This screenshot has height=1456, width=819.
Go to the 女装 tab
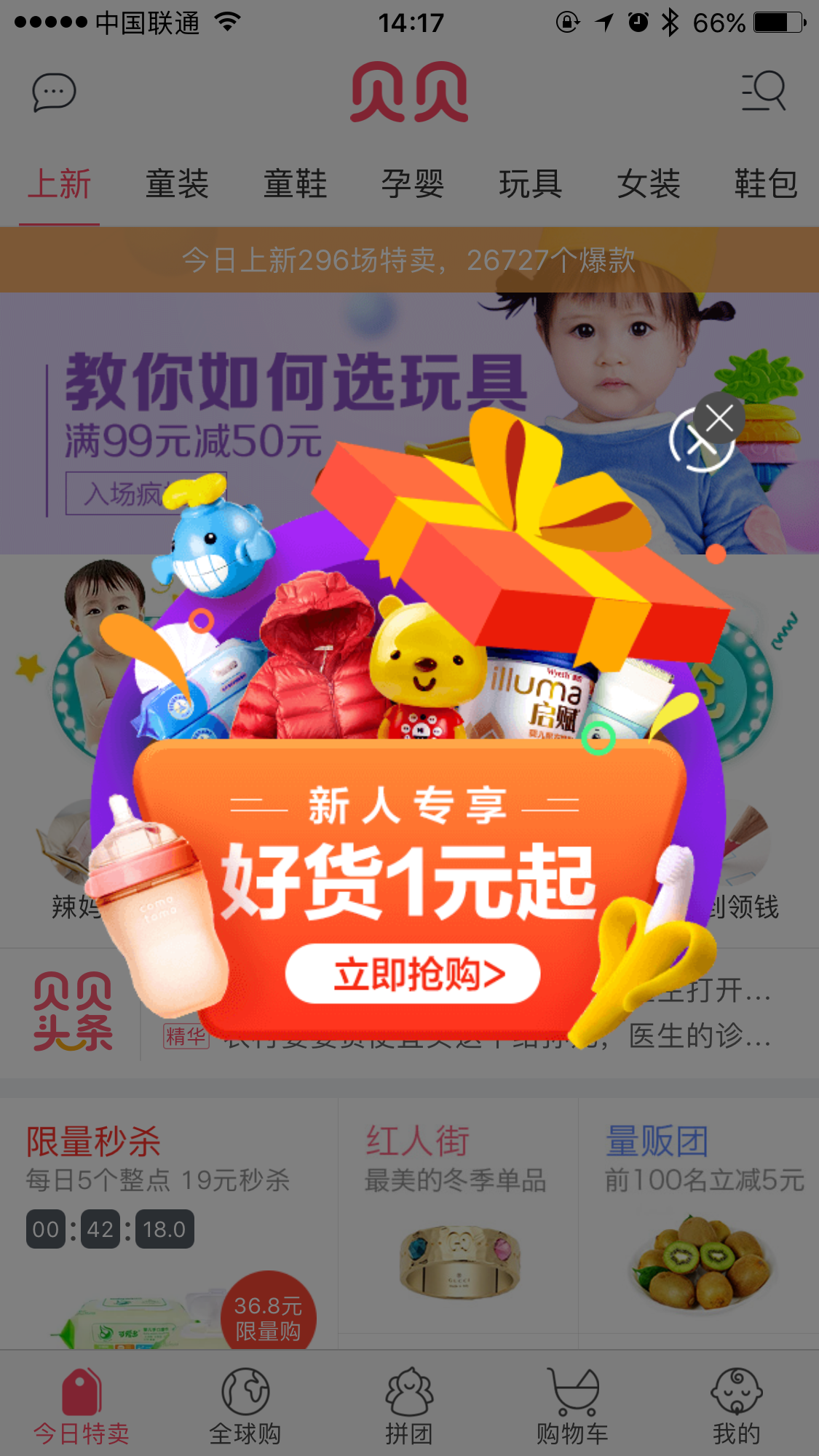coord(649,184)
